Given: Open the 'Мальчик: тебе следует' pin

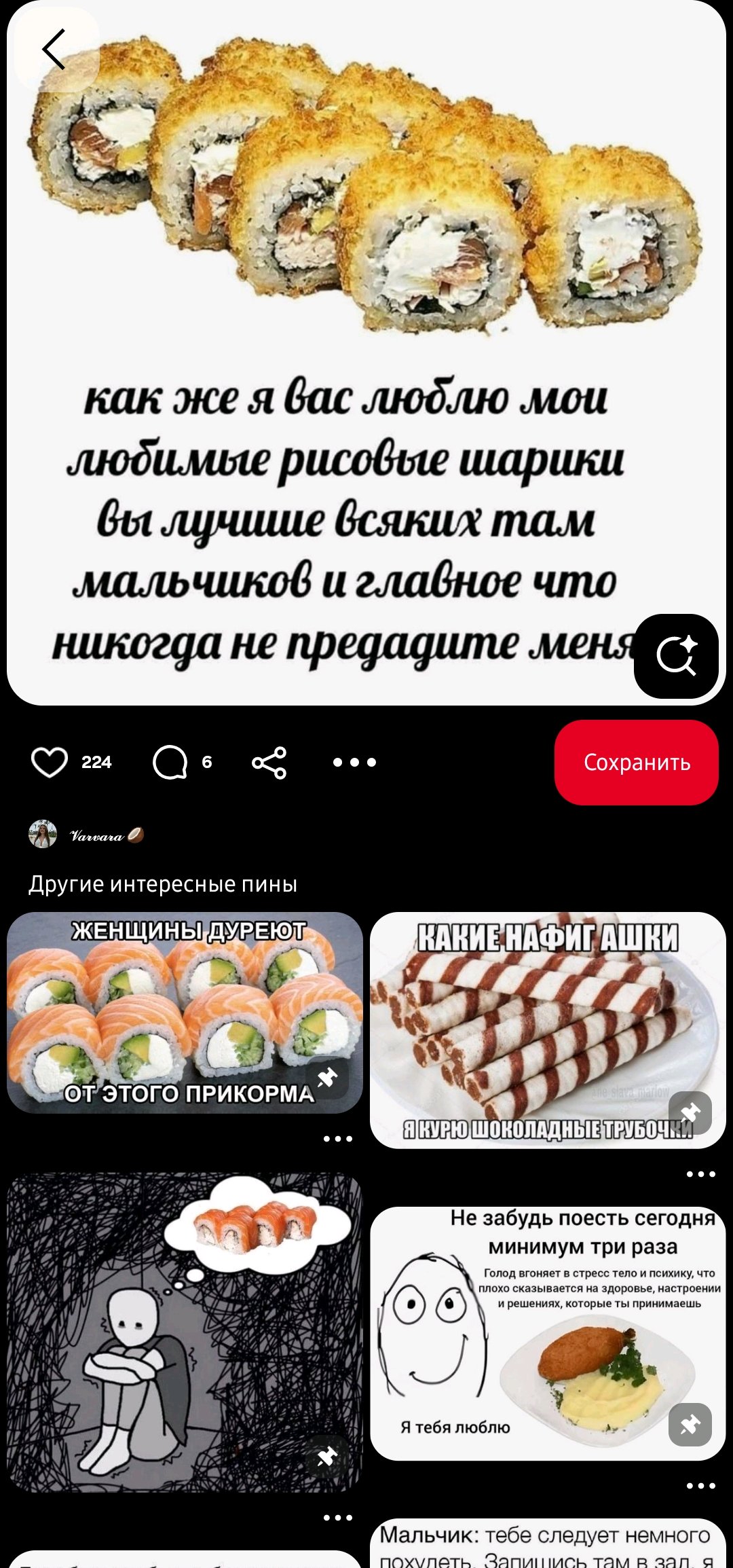Looking at the screenshot, I should [548, 1544].
